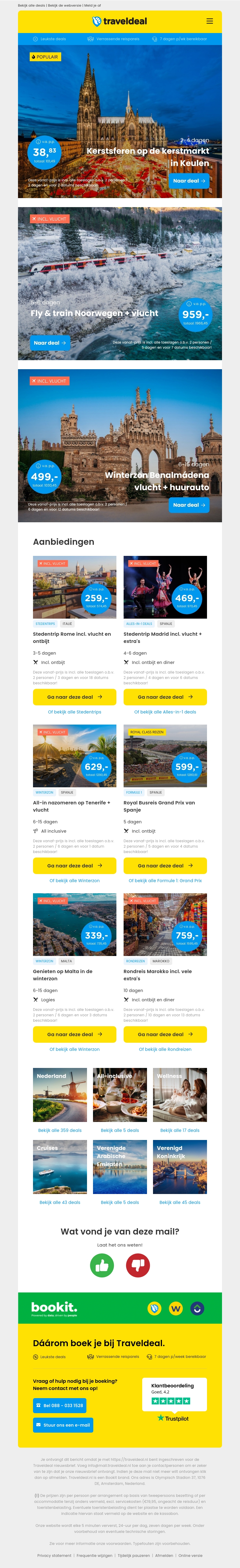Tap 'Naar deal' on Fly & train Noorwegen
The height and width of the screenshot is (1568, 240).
50,343
